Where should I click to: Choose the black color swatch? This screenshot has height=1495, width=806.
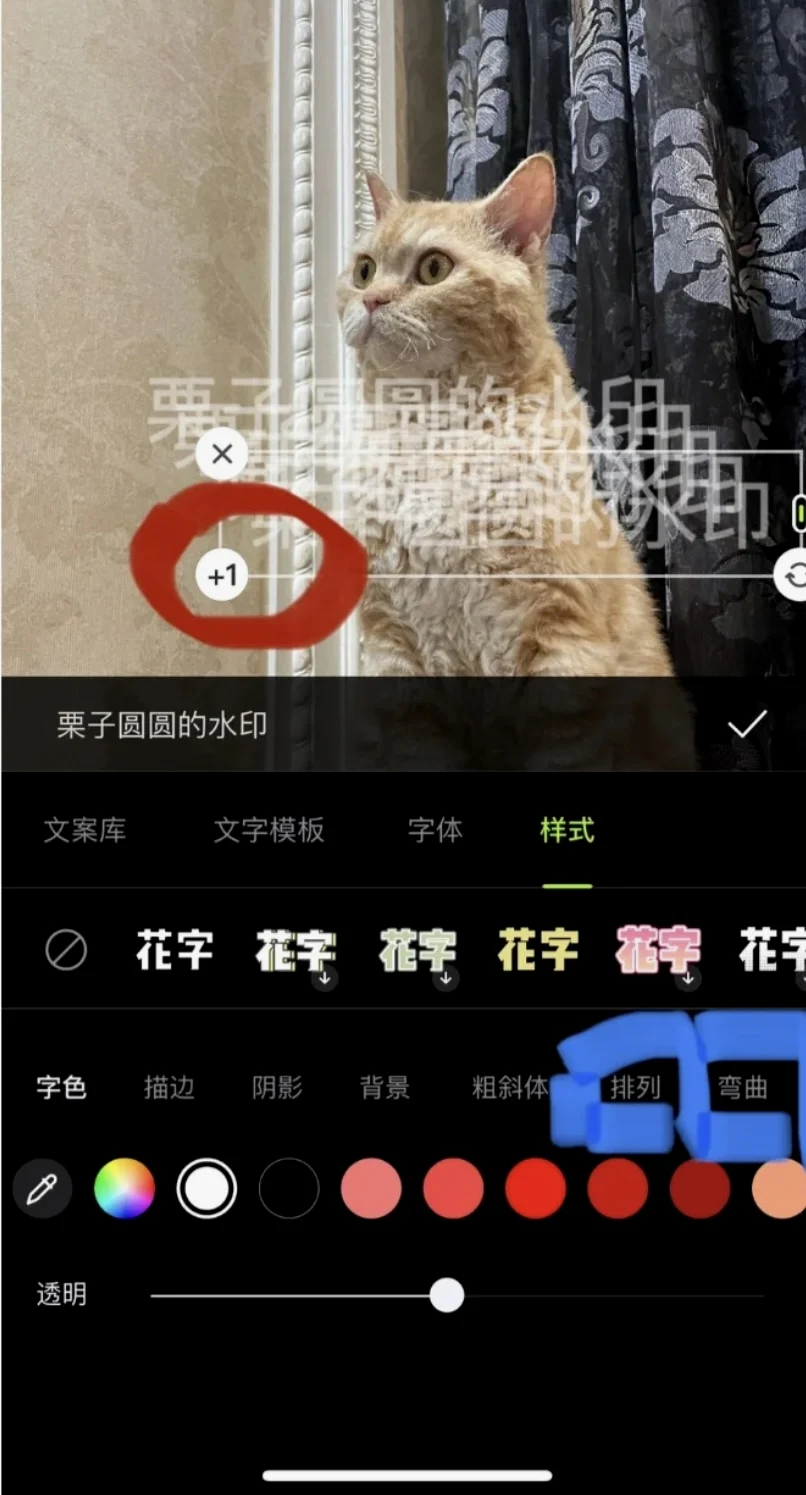pos(289,1188)
